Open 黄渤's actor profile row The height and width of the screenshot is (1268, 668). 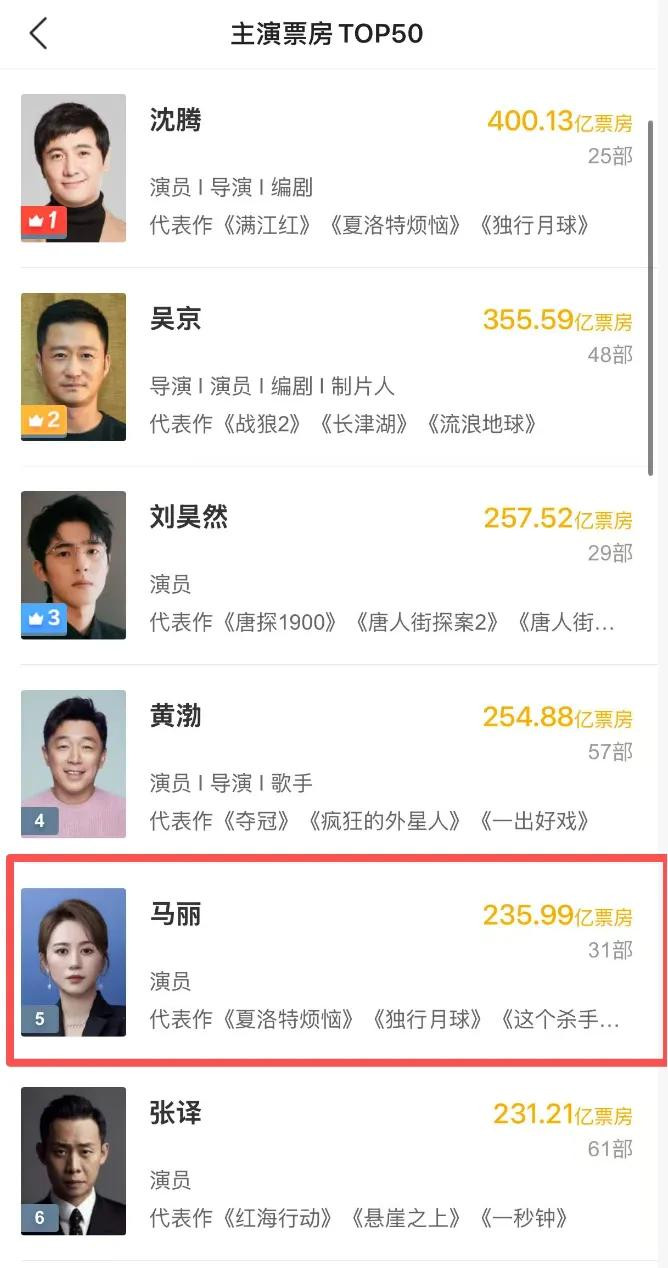tap(334, 764)
